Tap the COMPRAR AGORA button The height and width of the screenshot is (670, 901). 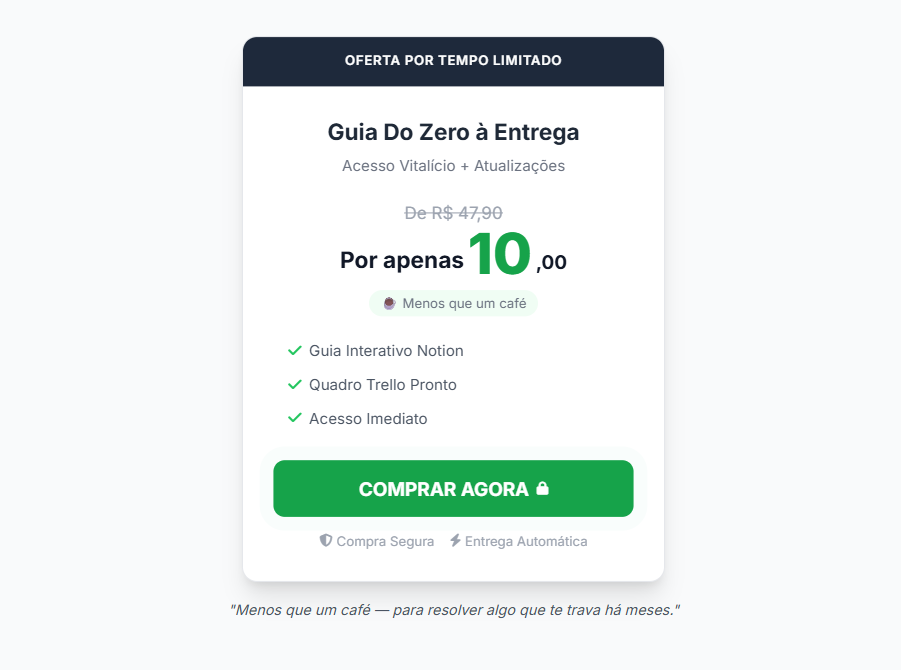click(x=453, y=489)
